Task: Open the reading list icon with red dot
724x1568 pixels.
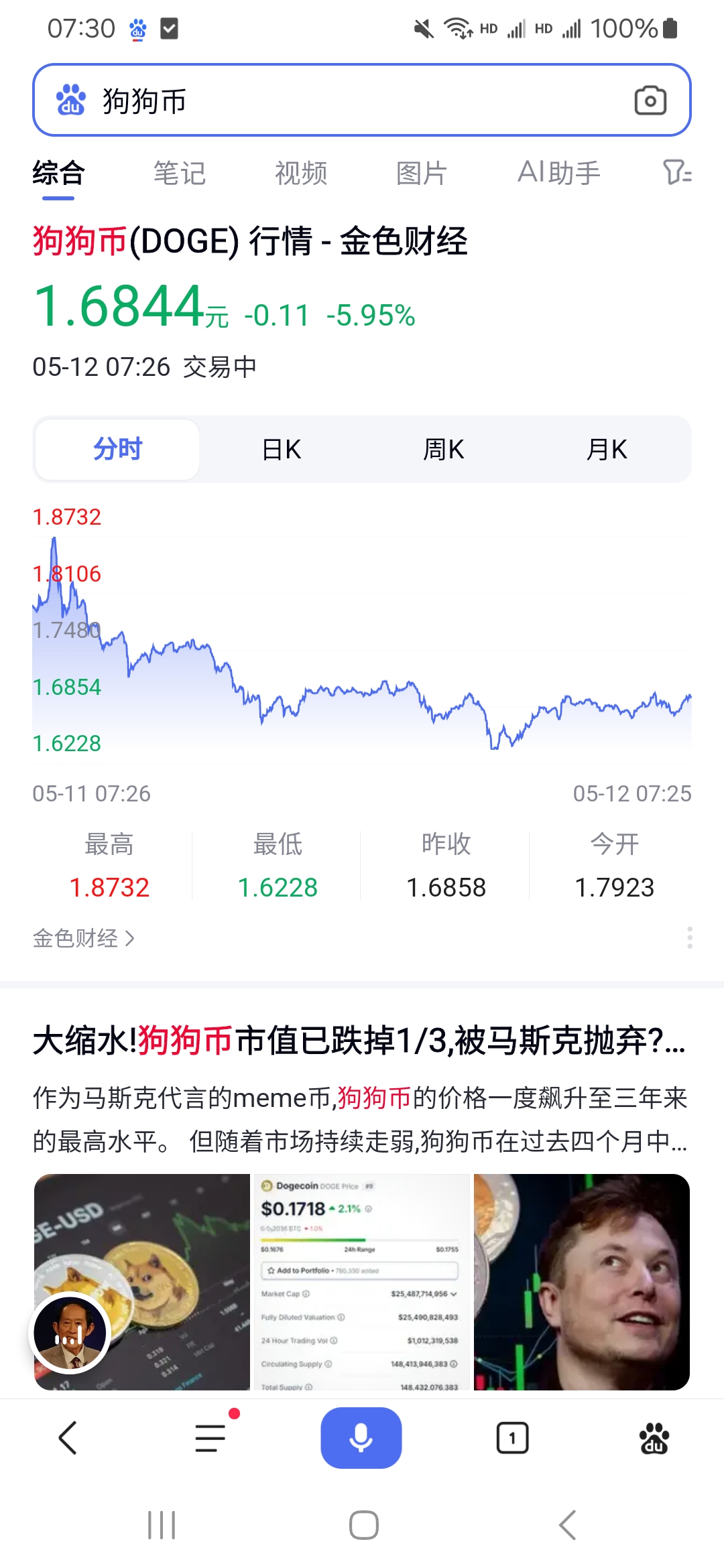Action: pos(210,1437)
